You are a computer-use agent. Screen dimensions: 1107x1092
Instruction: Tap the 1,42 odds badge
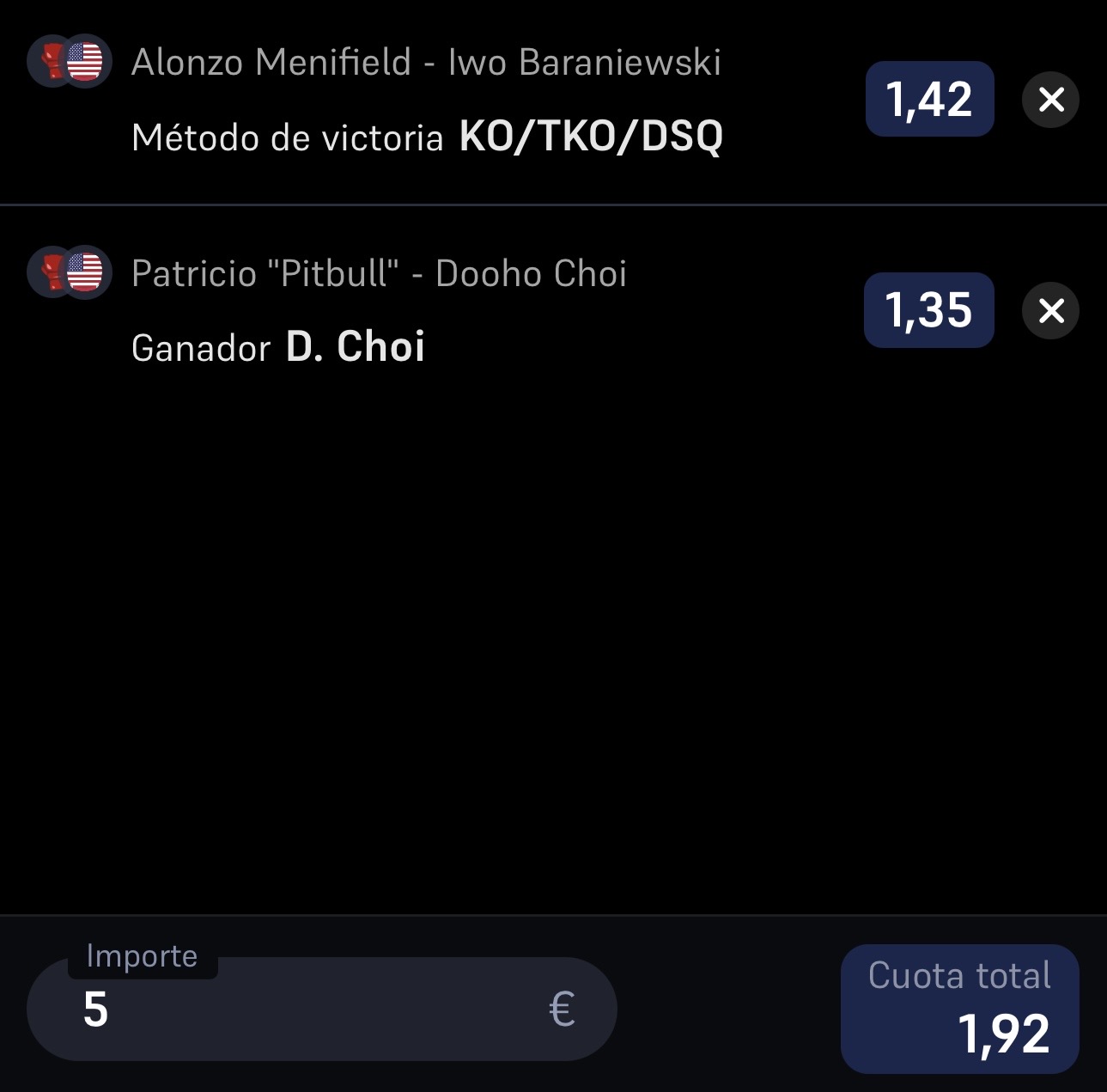[929, 99]
